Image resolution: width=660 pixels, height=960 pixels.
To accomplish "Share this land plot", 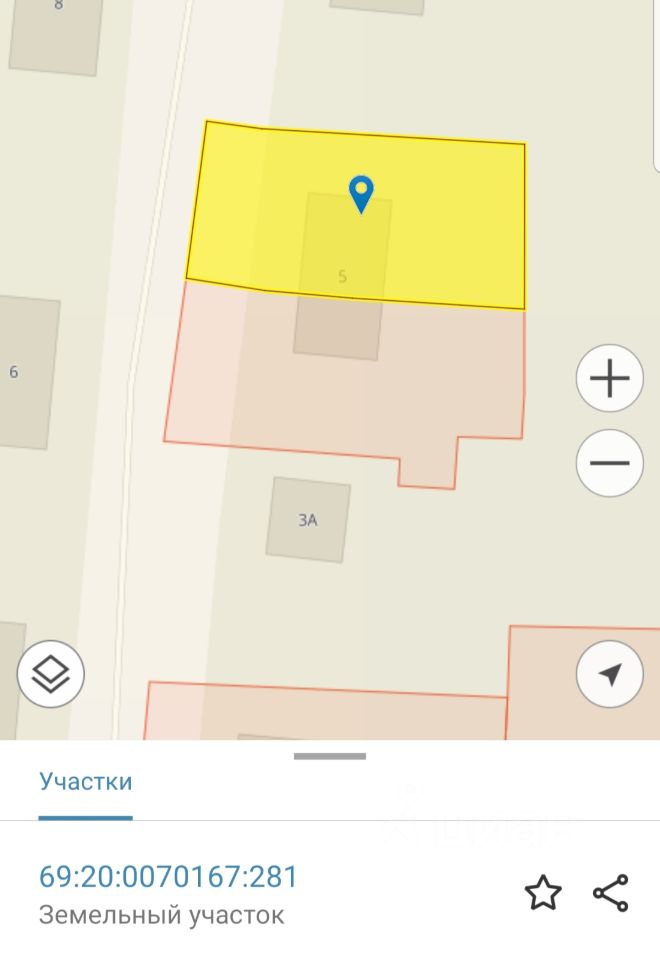I will (x=610, y=893).
